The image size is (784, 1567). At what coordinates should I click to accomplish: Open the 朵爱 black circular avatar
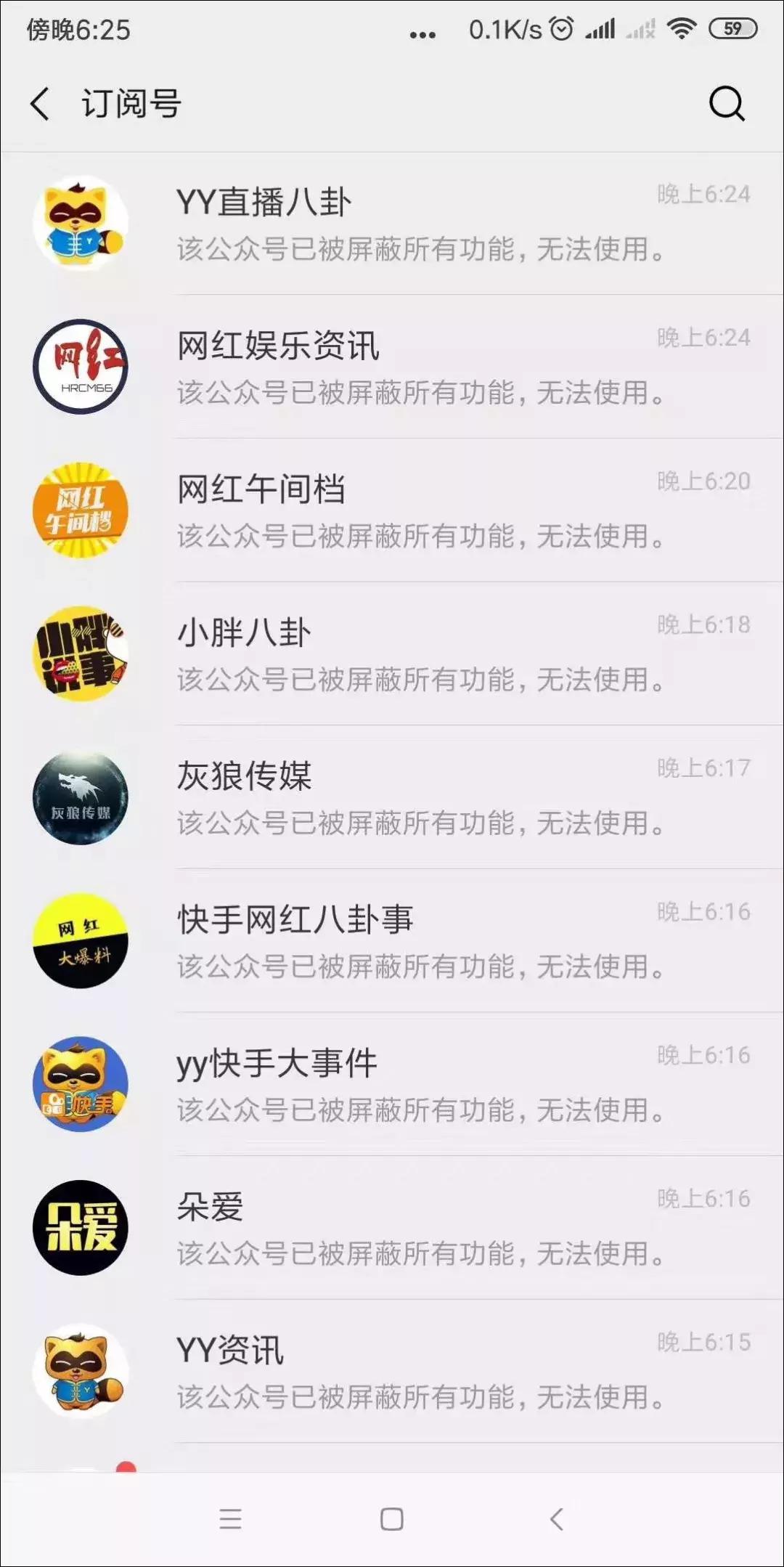pos(80,1226)
